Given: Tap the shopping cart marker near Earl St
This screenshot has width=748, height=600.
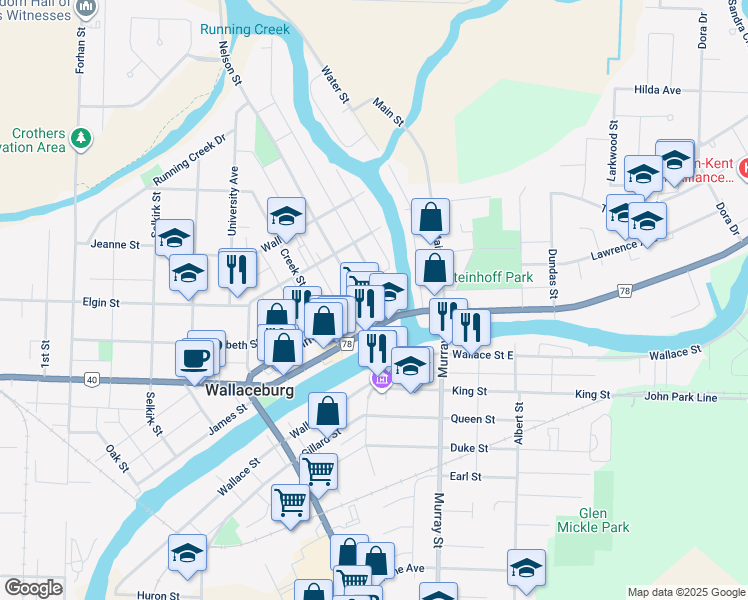Looking at the screenshot, I should point(318,471).
